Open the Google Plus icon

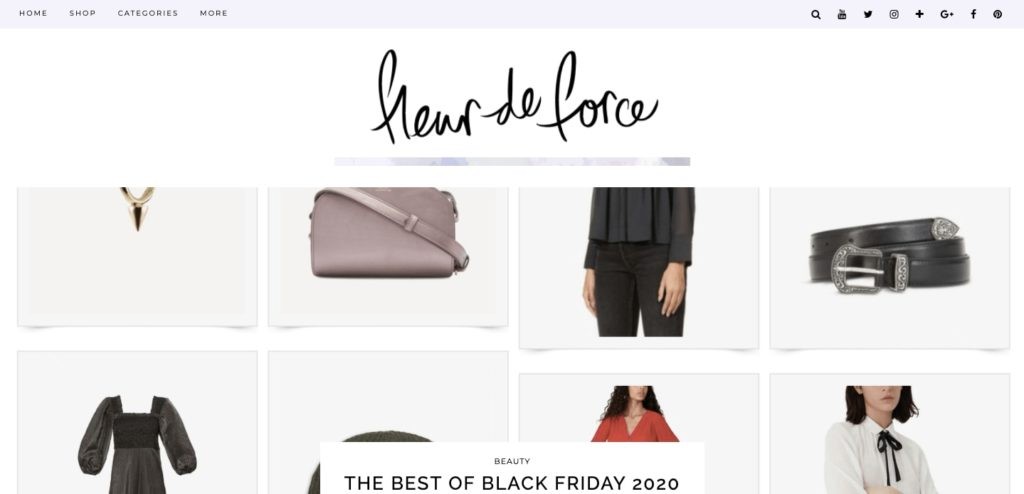click(x=947, y=14)
